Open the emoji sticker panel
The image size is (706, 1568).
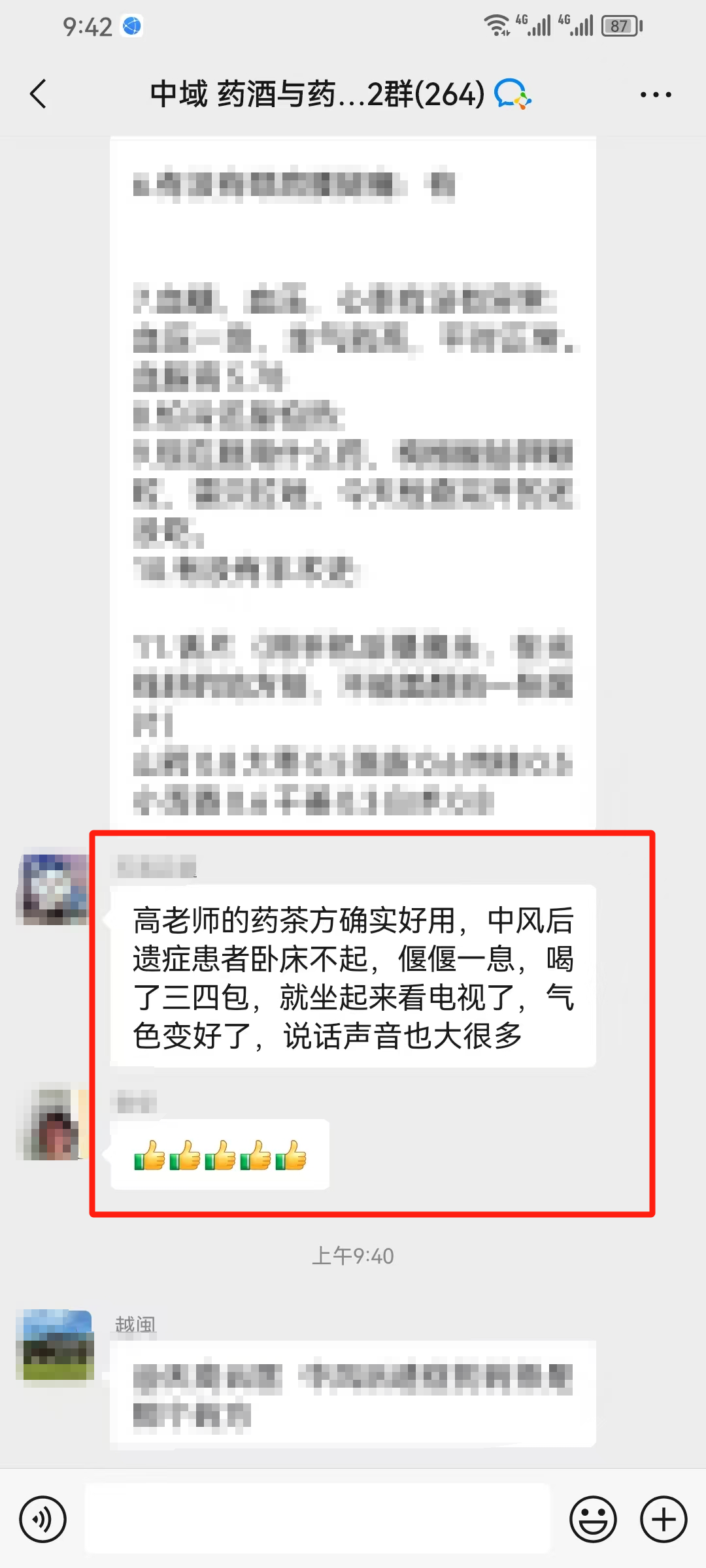tap(593, 1519)
